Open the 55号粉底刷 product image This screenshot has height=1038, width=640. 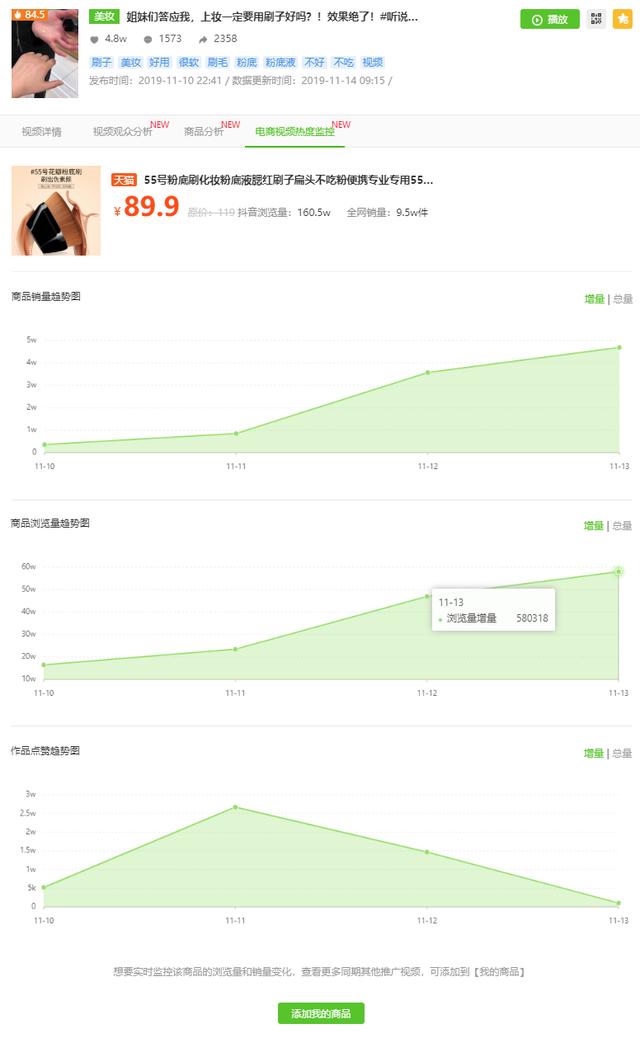[56, 211]
